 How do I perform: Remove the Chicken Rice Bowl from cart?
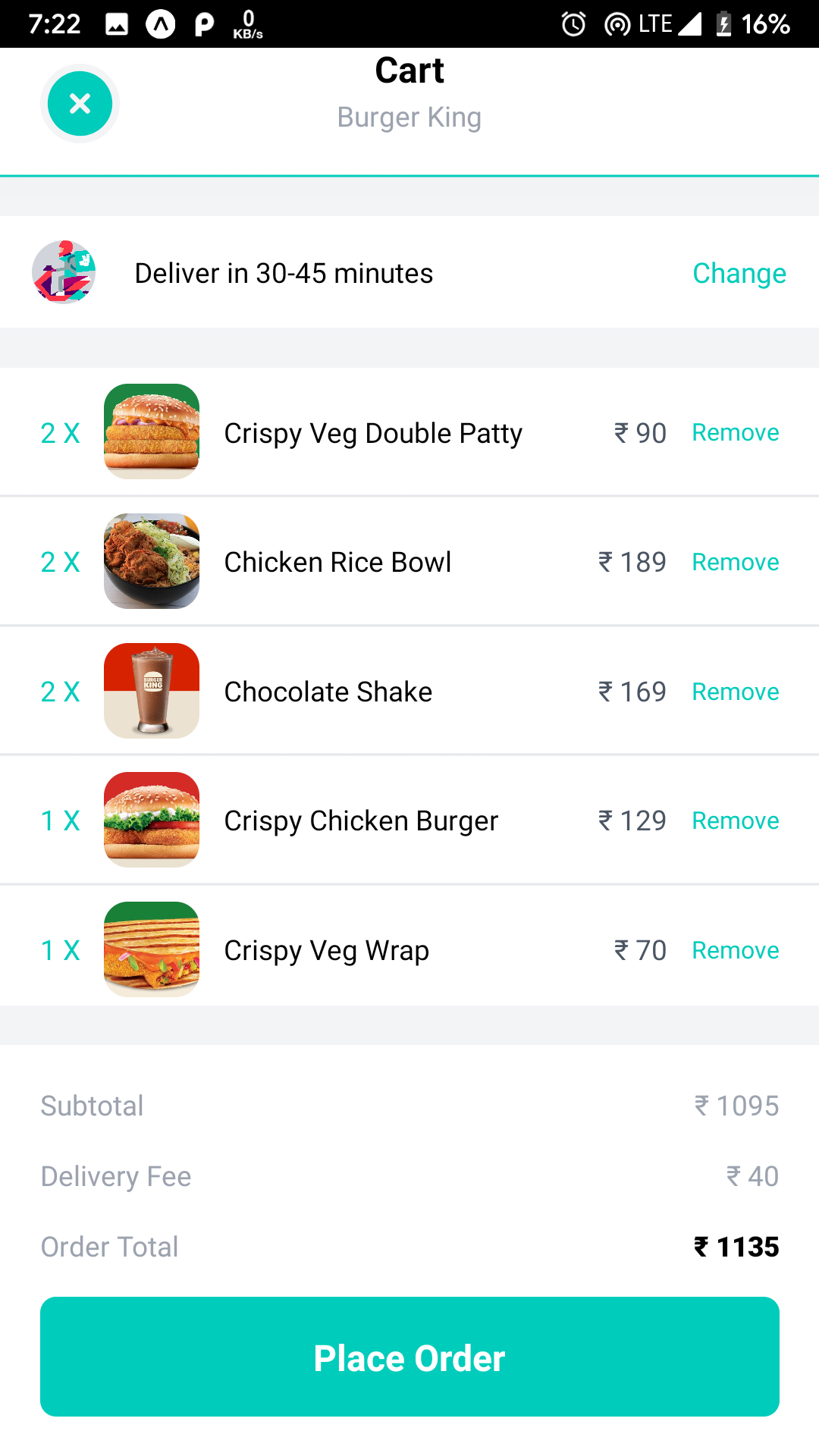(735, 561)
